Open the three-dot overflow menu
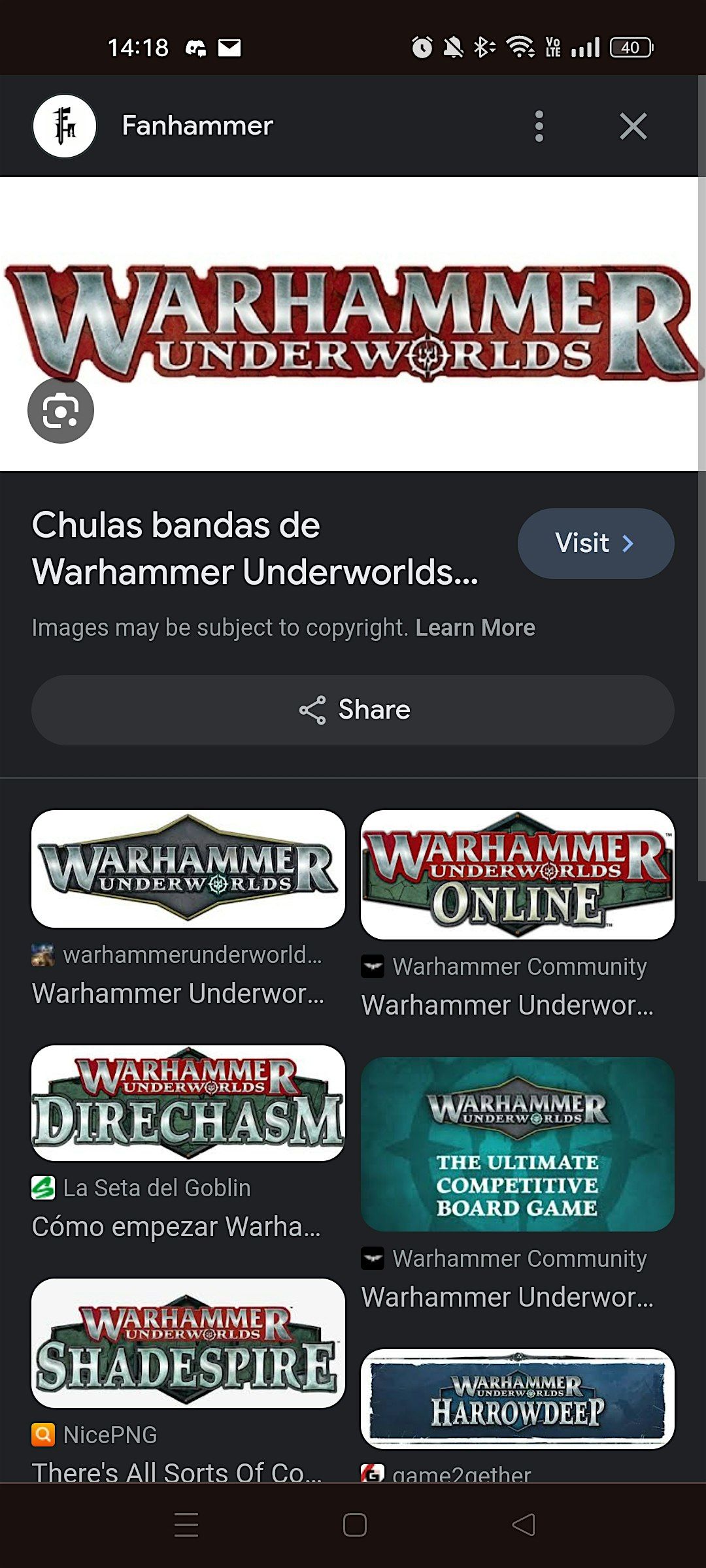 click(539, 126)
